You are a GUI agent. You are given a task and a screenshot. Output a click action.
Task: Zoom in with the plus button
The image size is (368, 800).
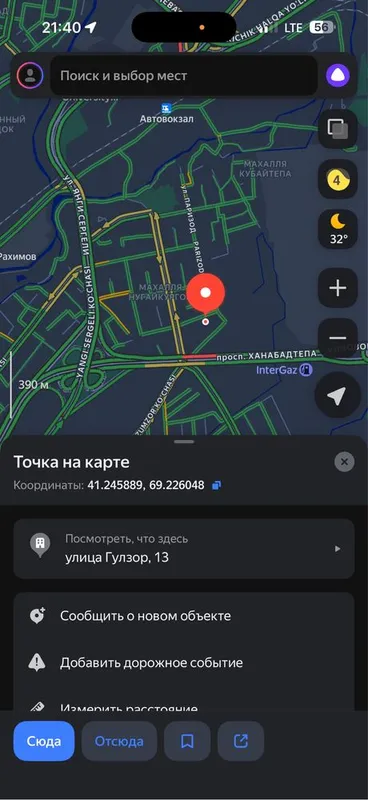[337, 289]
